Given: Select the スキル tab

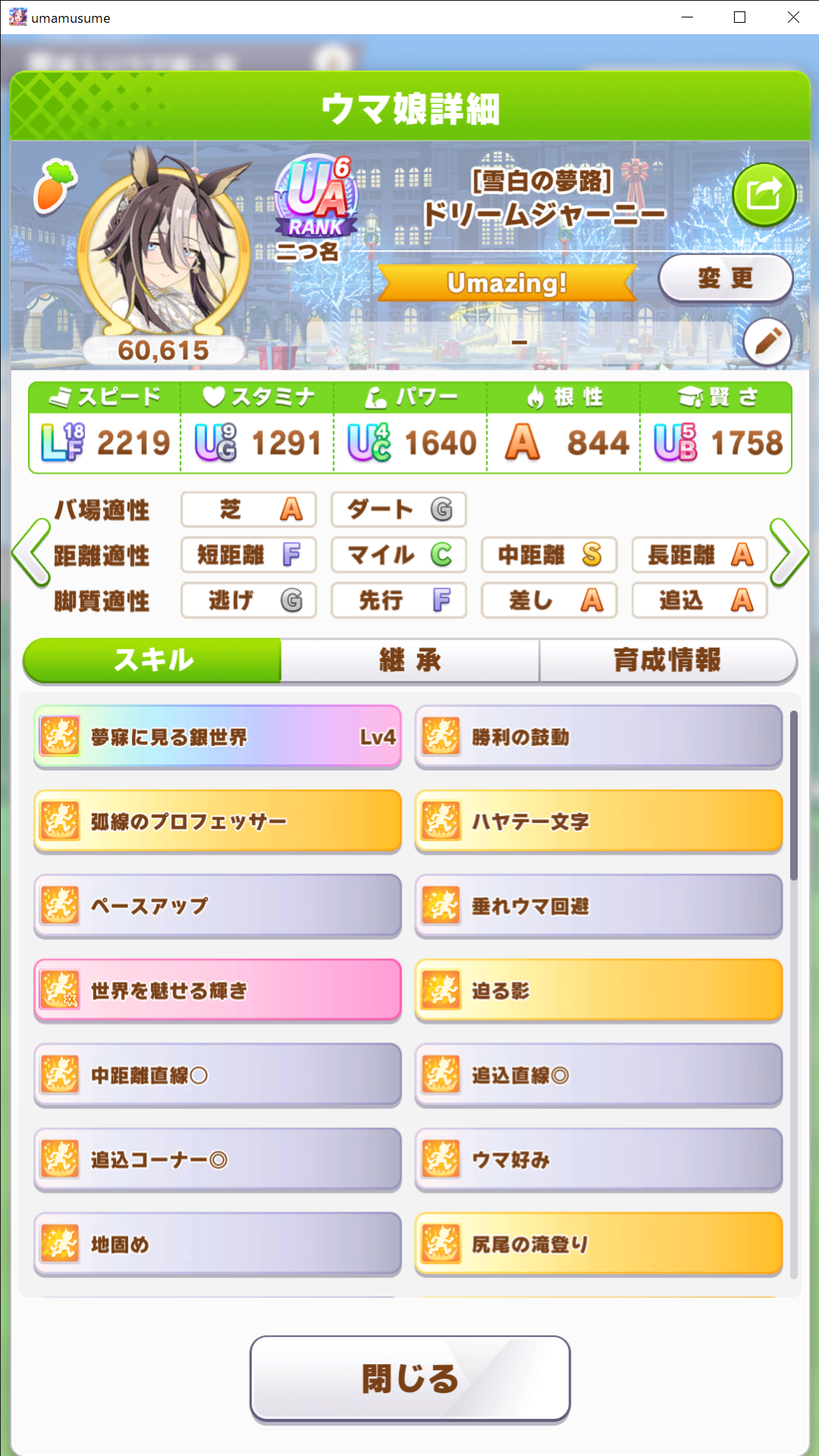Looking at the screenshot, I should click(153, 660).
